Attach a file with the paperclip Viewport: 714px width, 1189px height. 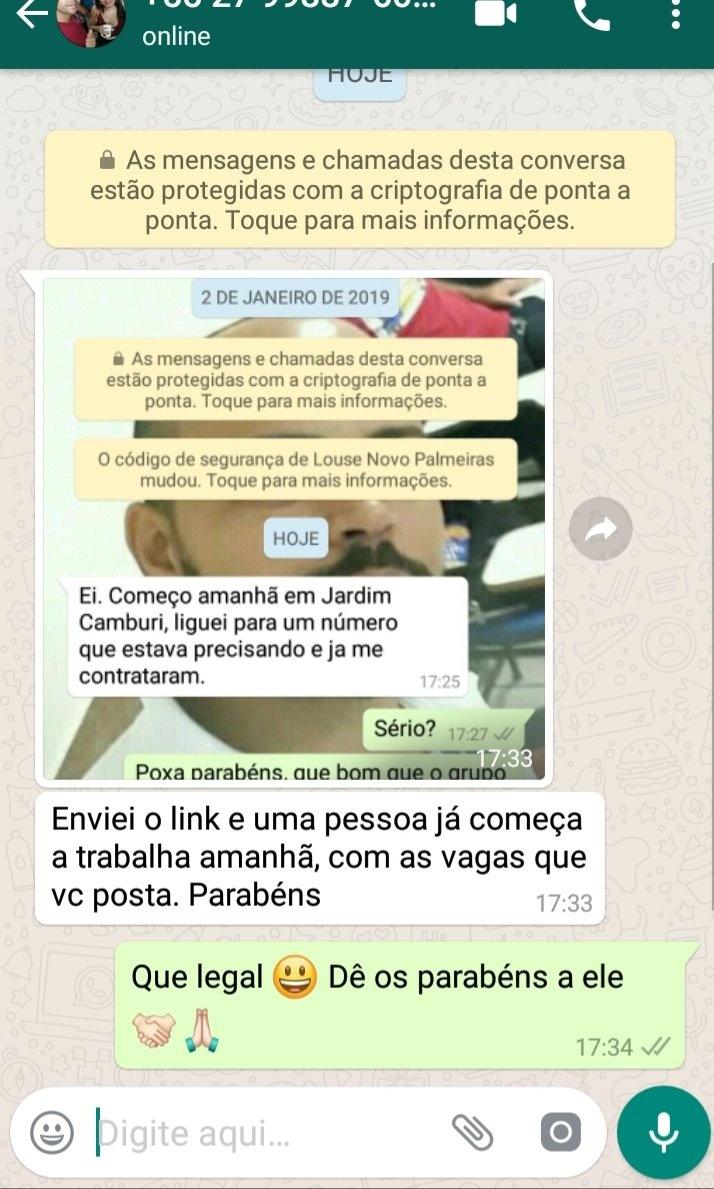(x=472, y=1133)
